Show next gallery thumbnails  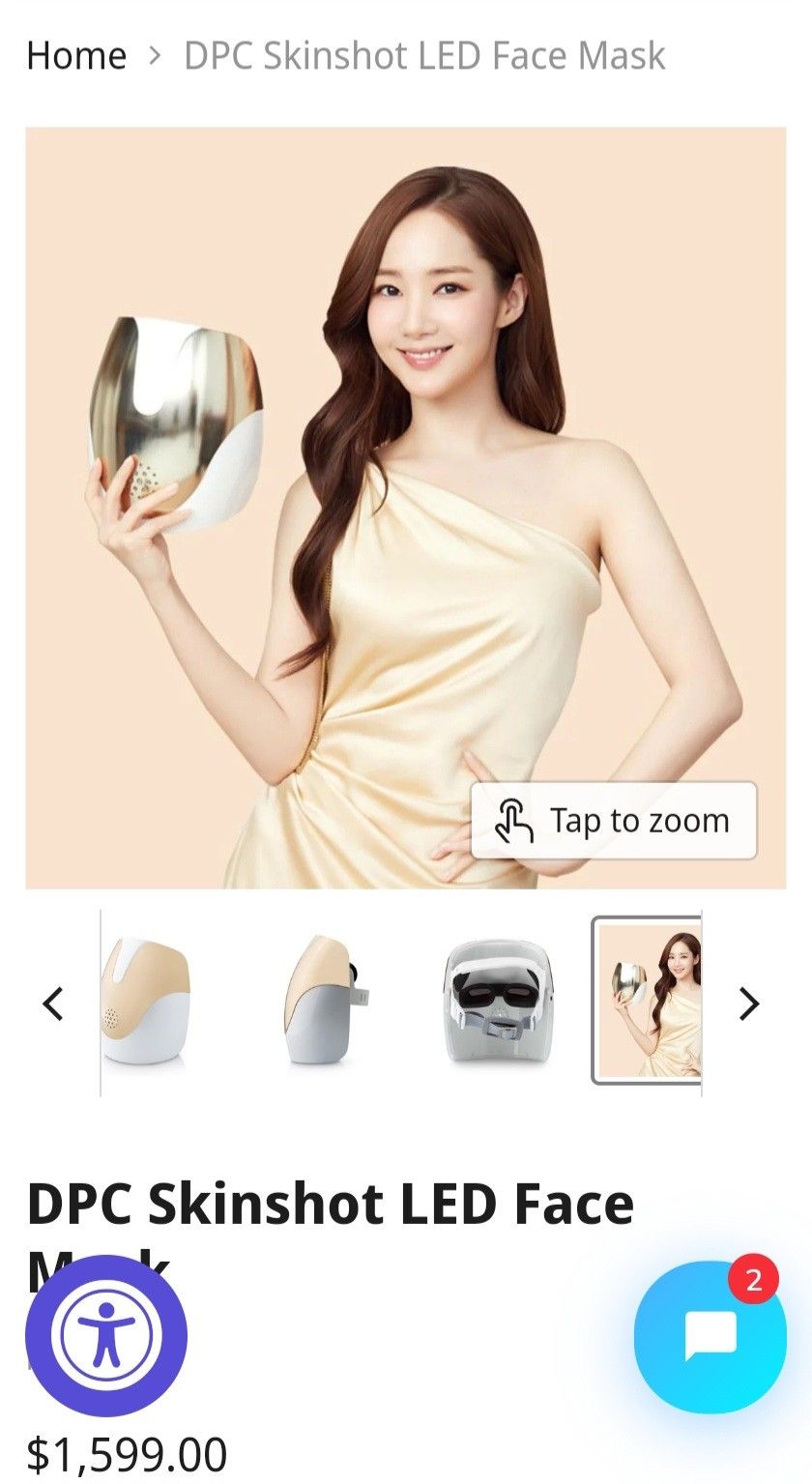point(749,1004)
